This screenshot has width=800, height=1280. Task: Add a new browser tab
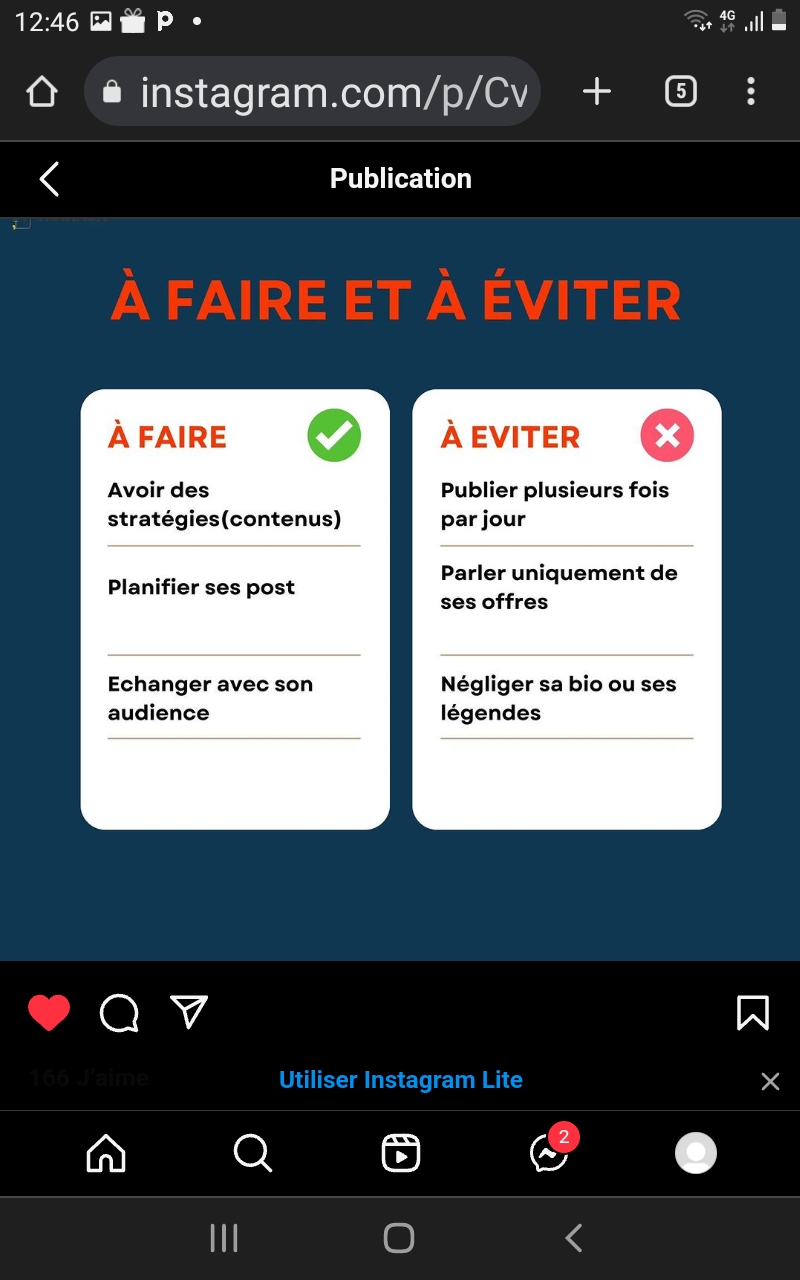coord(597,92)
